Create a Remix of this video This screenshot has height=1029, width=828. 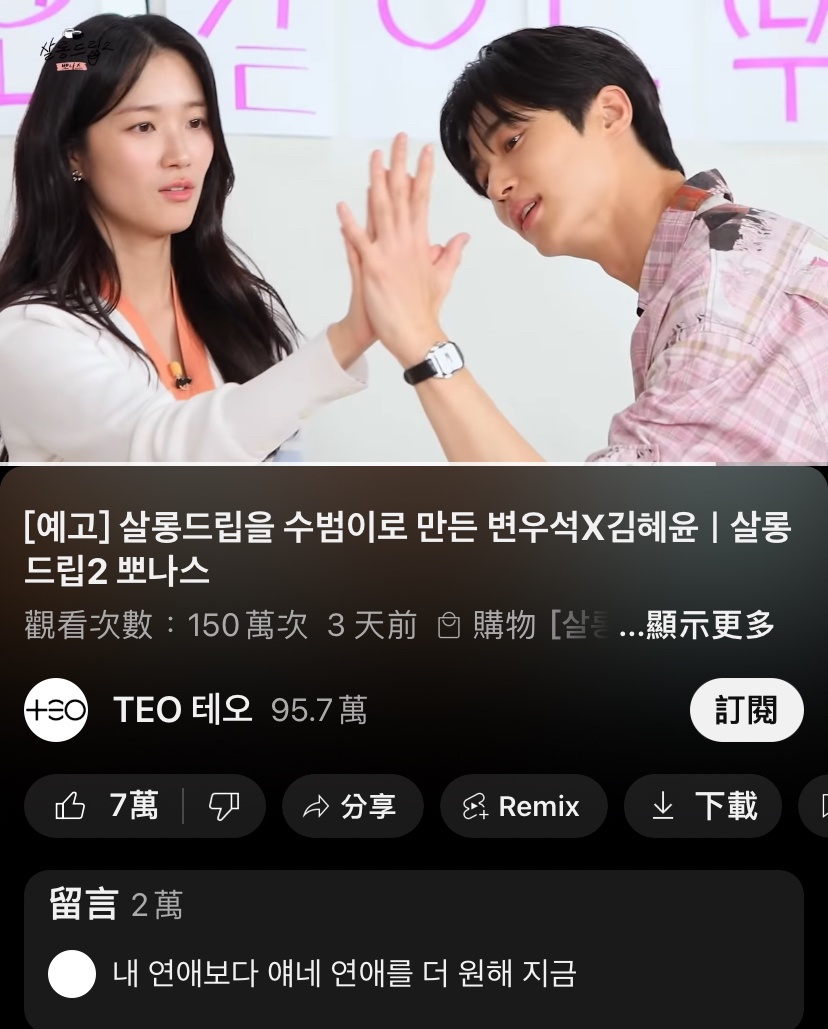click(x=523, y=806)
